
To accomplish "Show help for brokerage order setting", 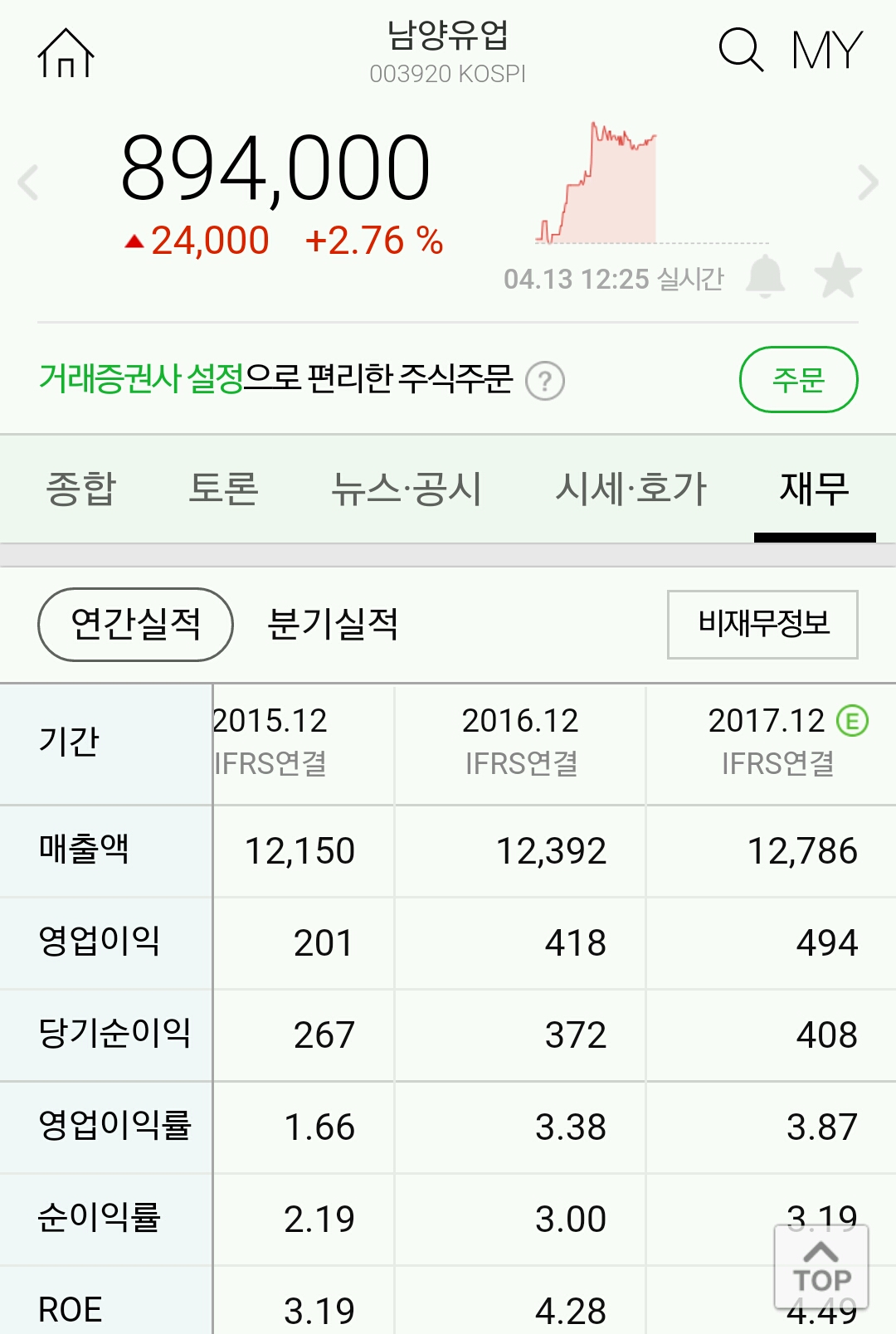I will pyautogui.click(x=545, y=382).
